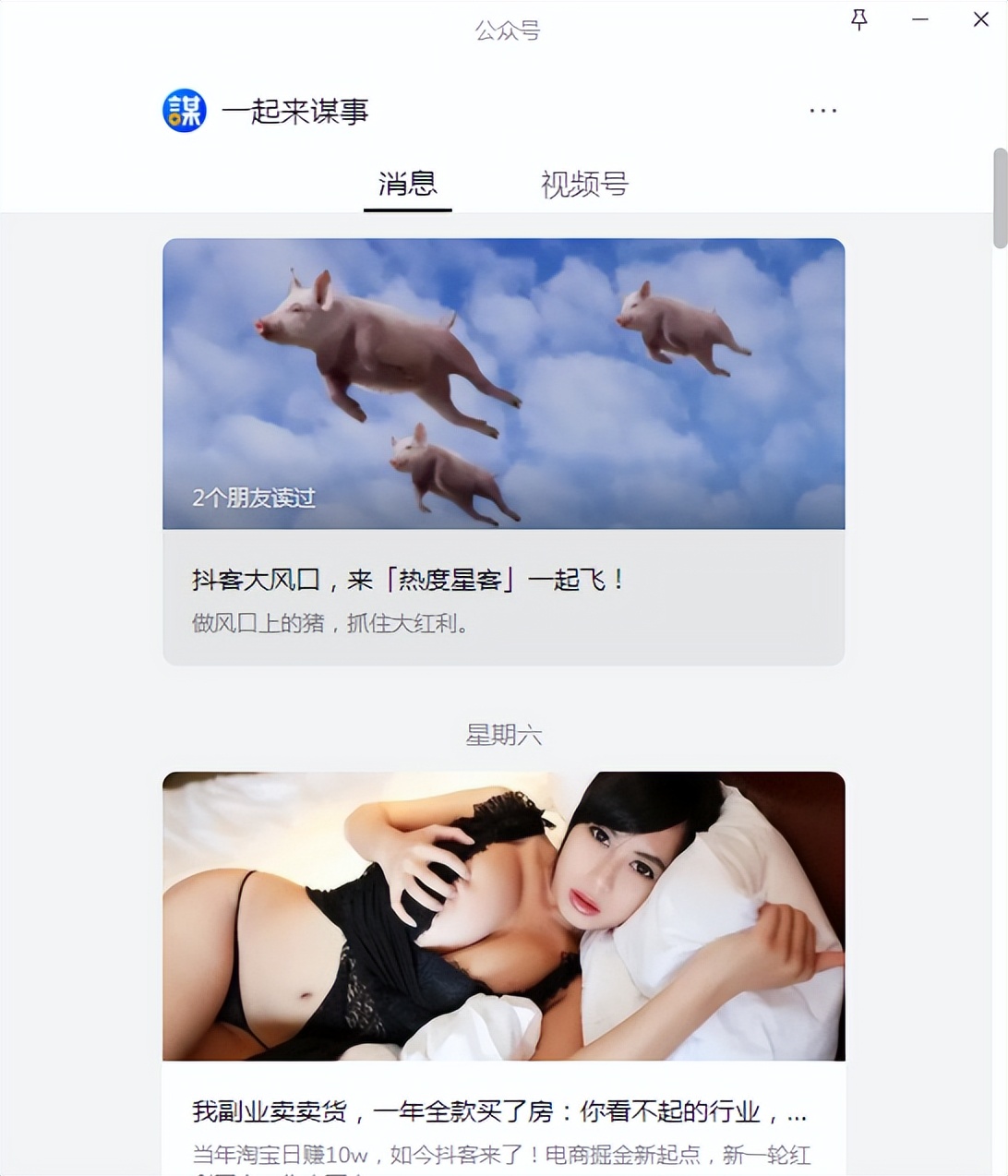Switch to the 消息 tab
The image size is (1008, 1176).
(x=407, y=185)
